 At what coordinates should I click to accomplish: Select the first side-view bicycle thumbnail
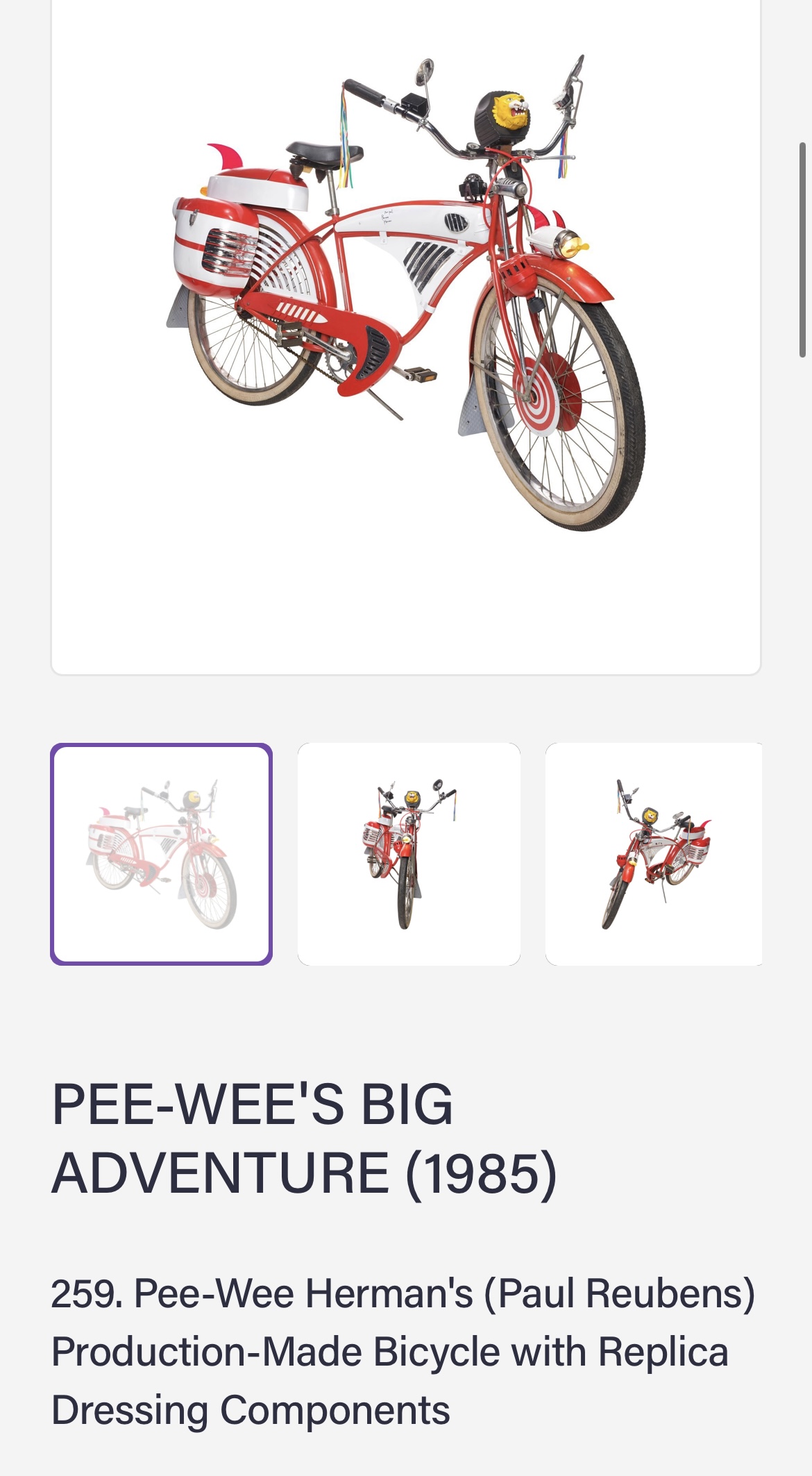point(161,854)
